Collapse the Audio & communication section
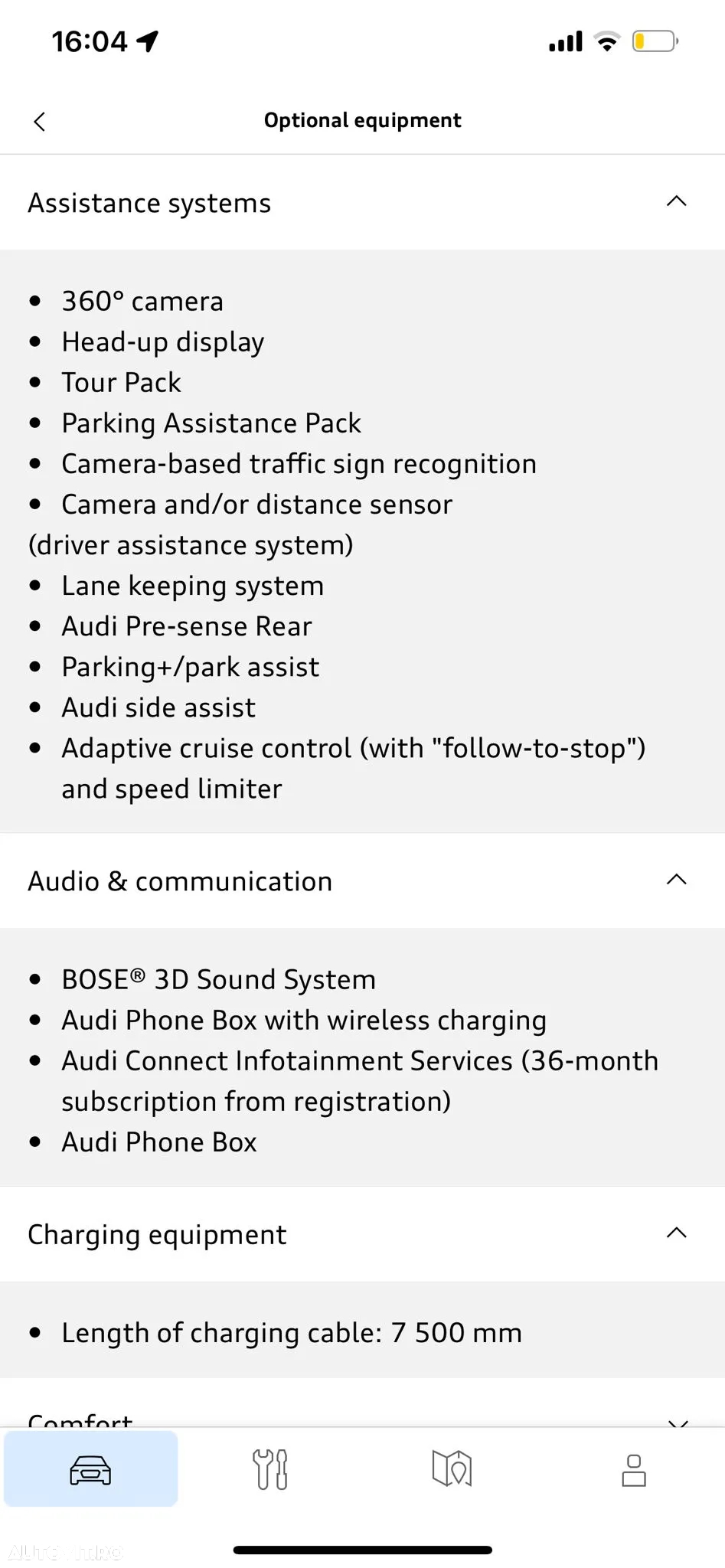 (676, 880)
